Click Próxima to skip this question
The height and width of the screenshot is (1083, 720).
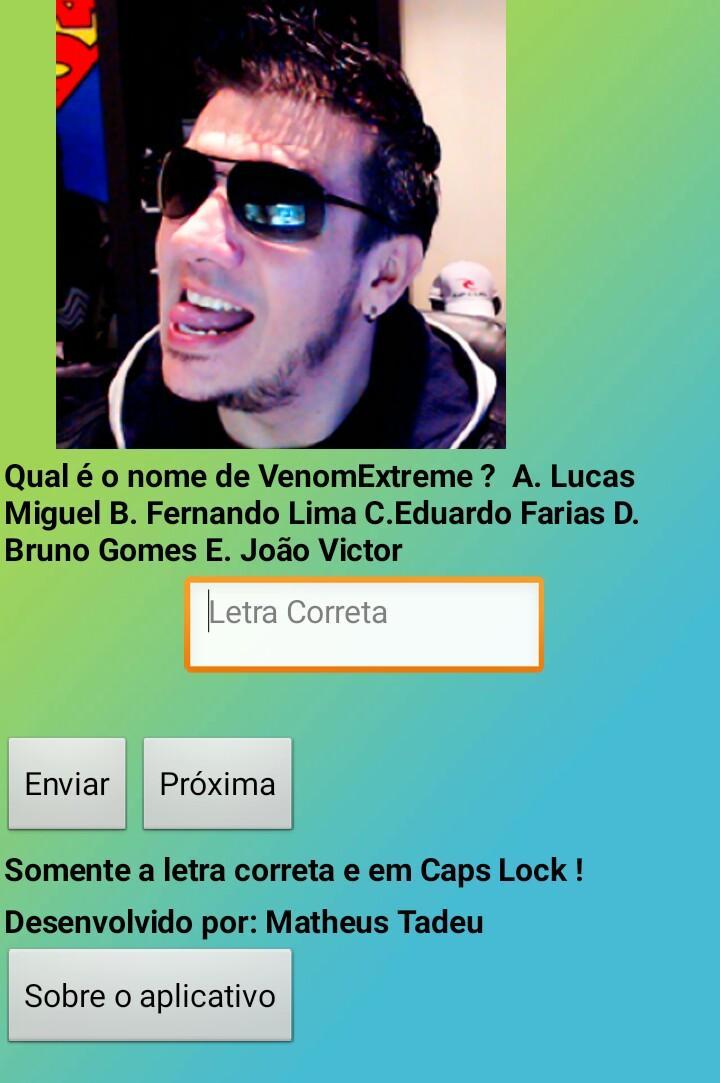(x=217, y=783)
